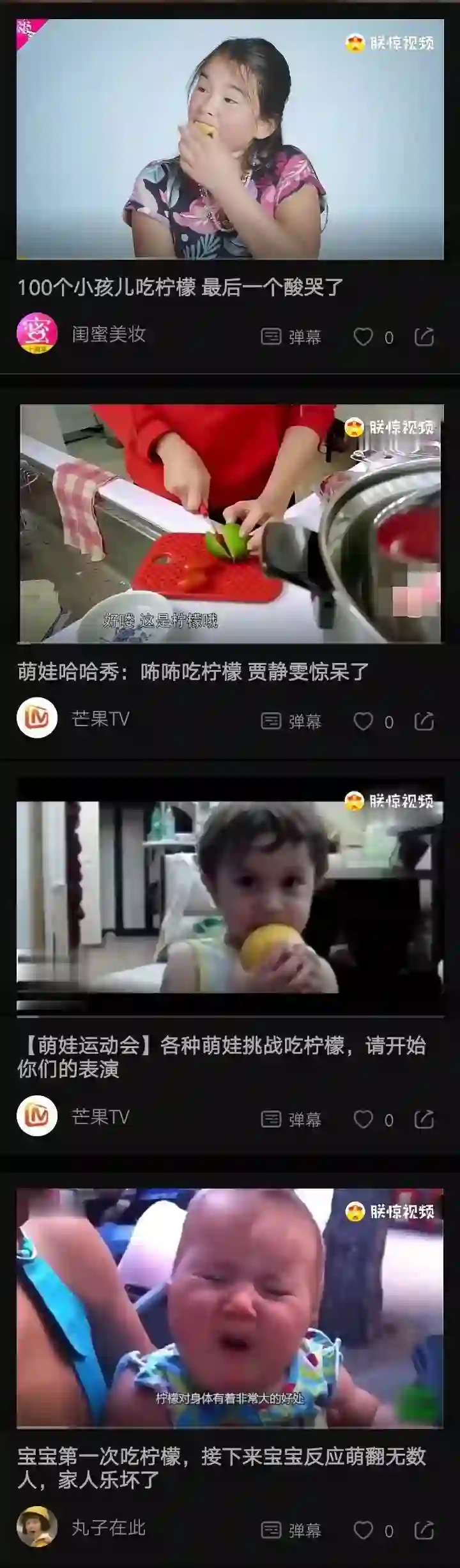Image resolution: width=460 pixels, height=1568 pixels.
Task: Like the 宝宝第一次吃柠檬 video
Action: (364, 1530)
